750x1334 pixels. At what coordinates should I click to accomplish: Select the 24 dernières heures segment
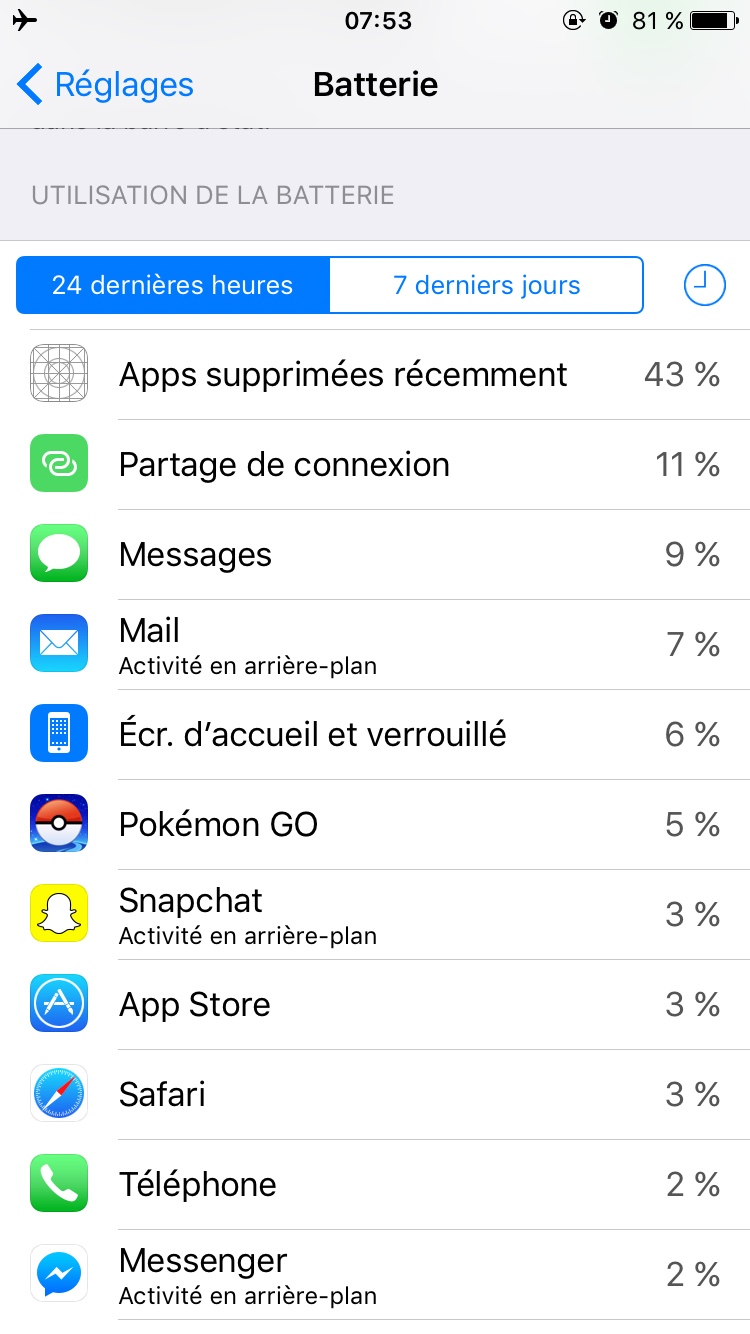click(x=172, y=285)
